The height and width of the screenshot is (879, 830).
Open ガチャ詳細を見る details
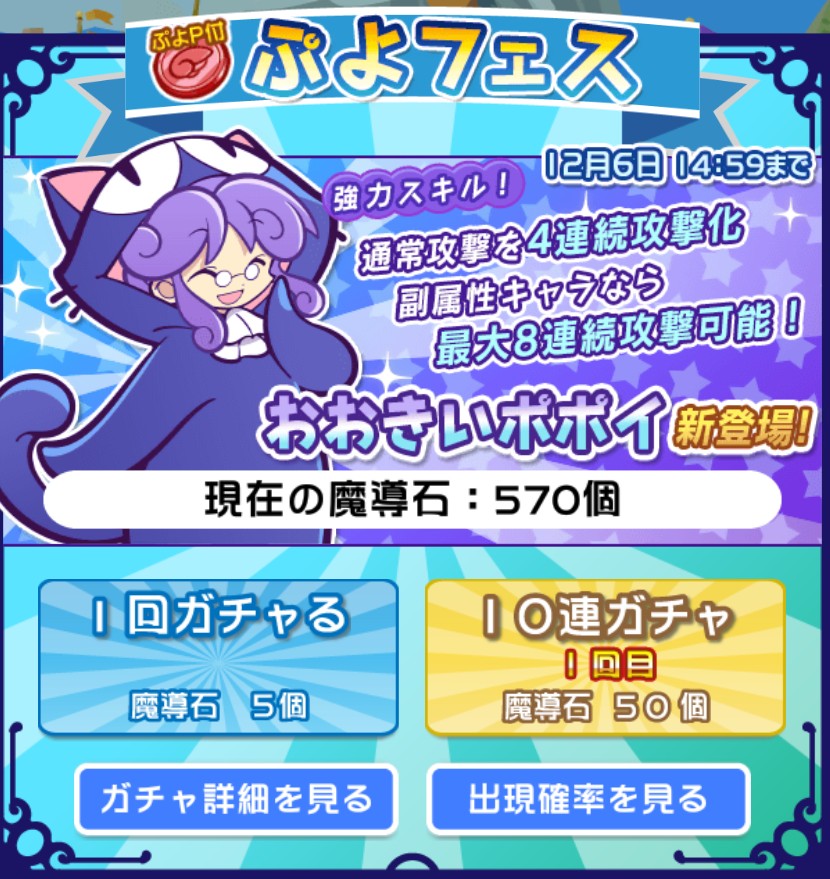(236, 799)
